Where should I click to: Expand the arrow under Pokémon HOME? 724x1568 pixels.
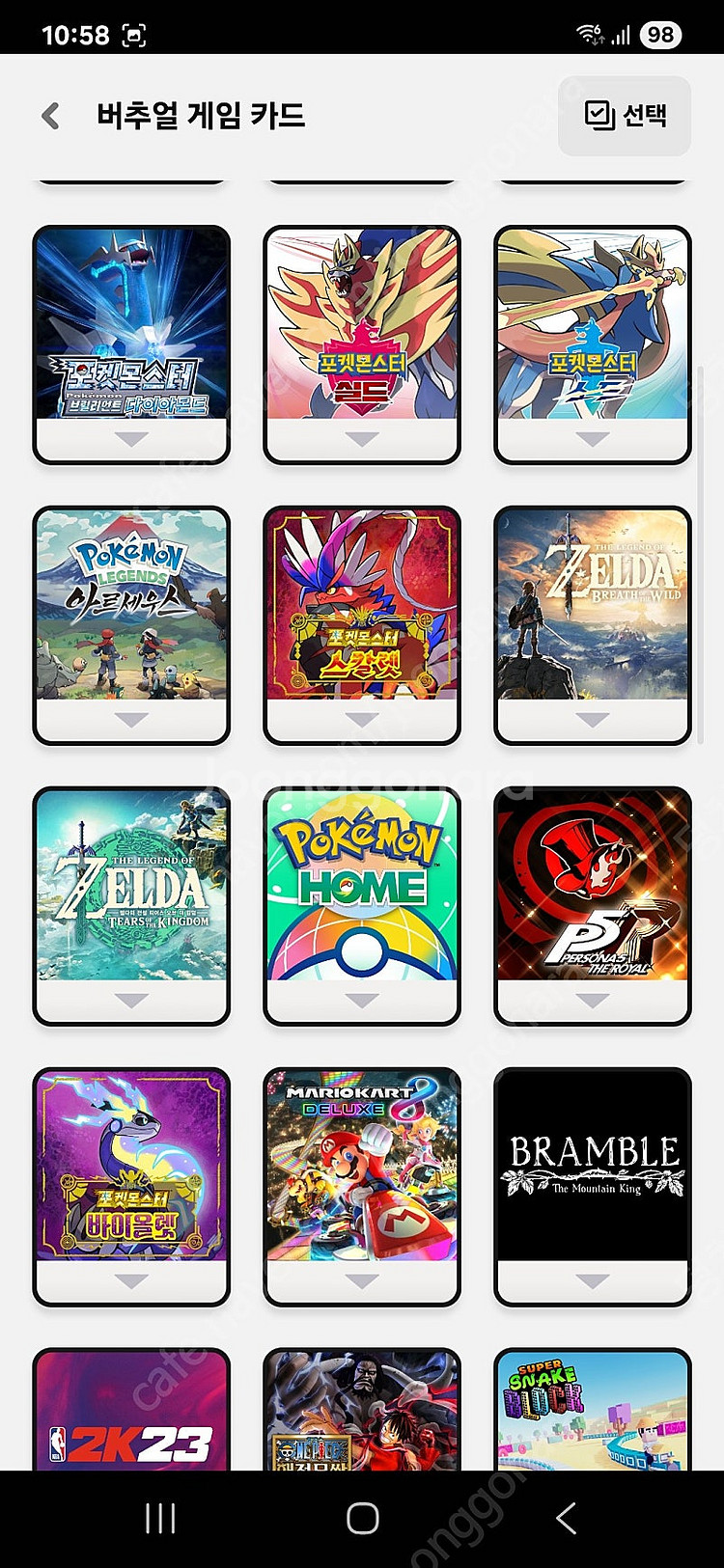pyautogui.click(x=362, y=1001)
